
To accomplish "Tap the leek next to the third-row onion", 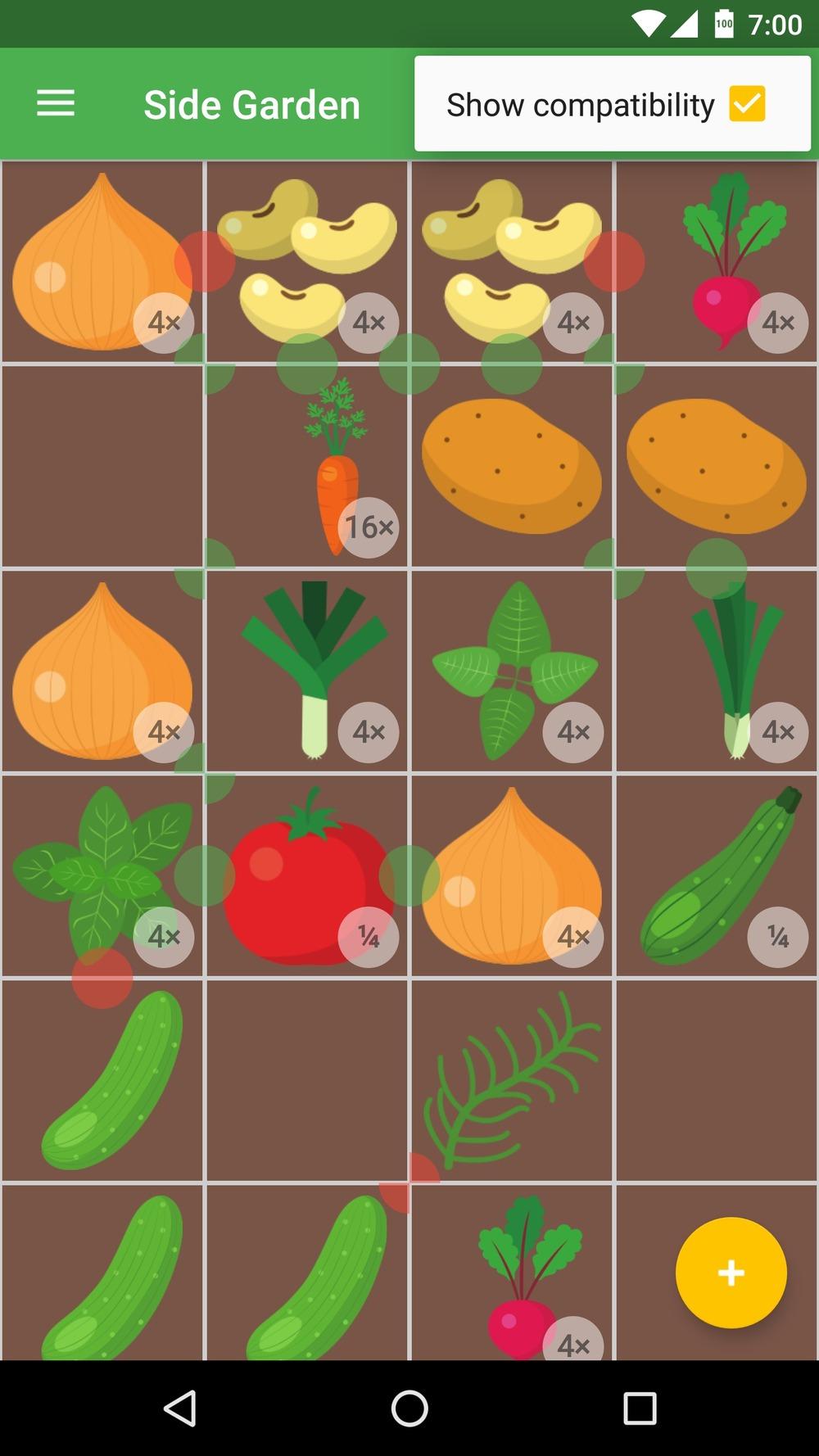I will coord(306,670).
